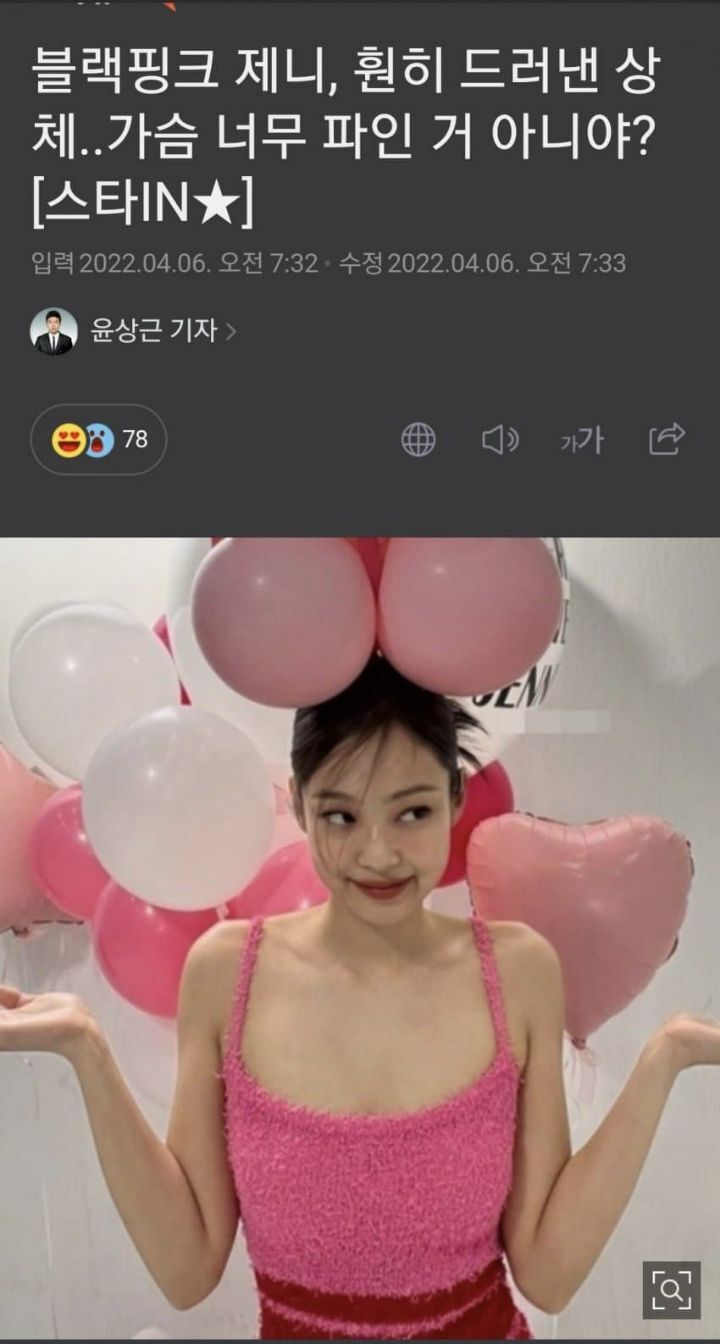The height and width of the screenshot is (1344, 720).
Task: Change the font size with the 가가 icon
Action: (x=582, y=440)
